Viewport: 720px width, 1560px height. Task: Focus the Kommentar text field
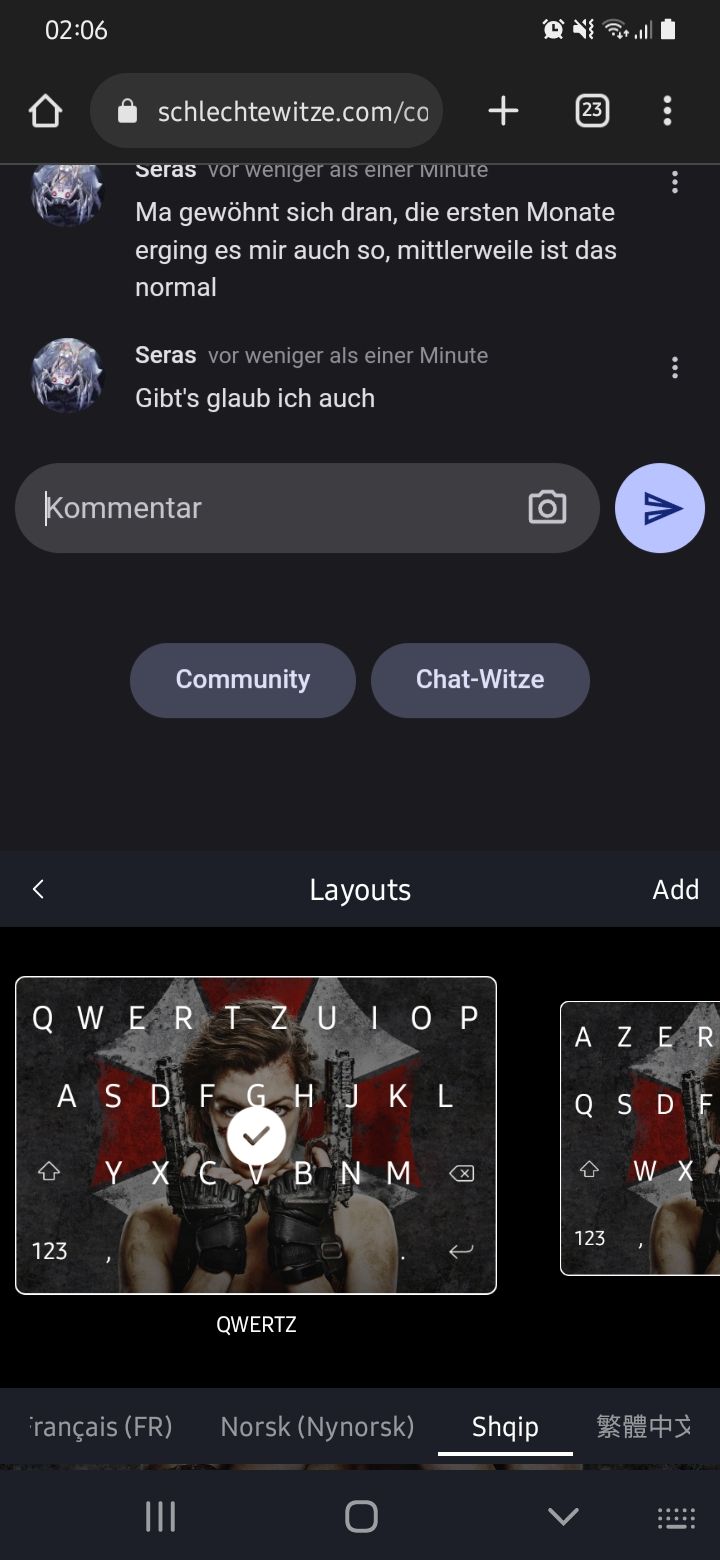point(280,508)
